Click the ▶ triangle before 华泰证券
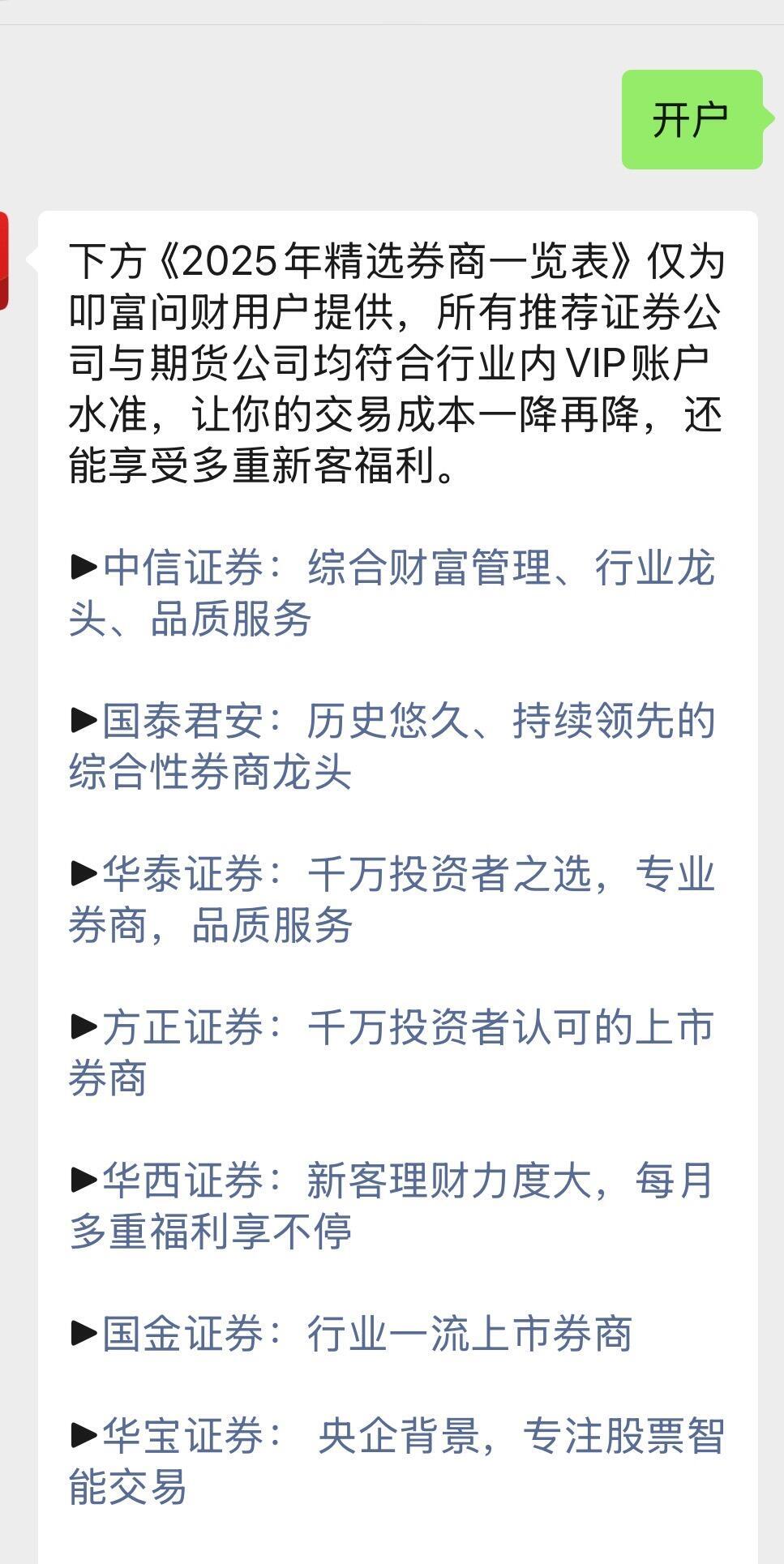The height and width of the screenshot is (1564, 784). point(84,873)
